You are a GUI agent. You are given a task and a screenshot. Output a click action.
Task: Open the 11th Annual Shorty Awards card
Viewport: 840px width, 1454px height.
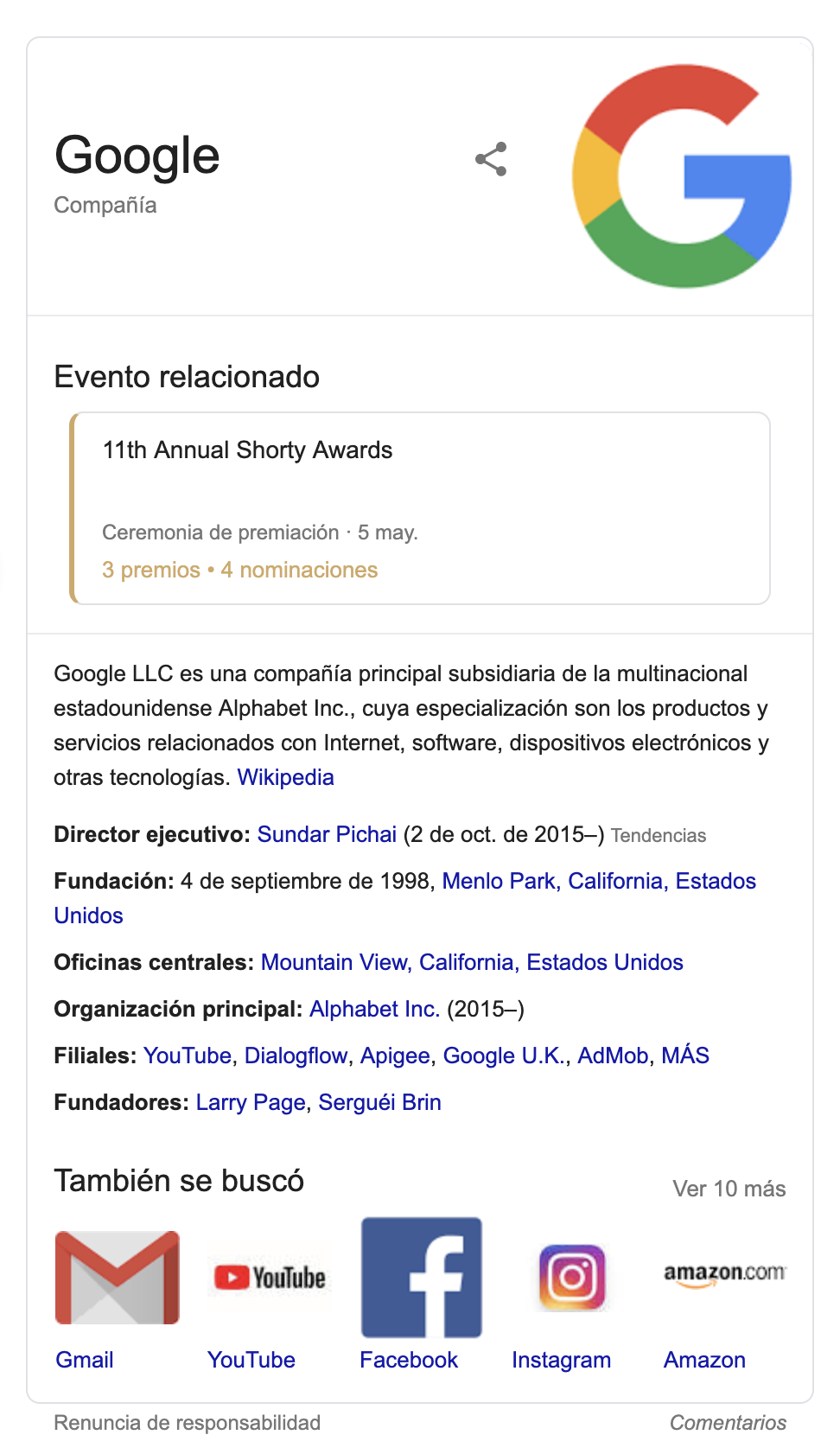[420, 508]
